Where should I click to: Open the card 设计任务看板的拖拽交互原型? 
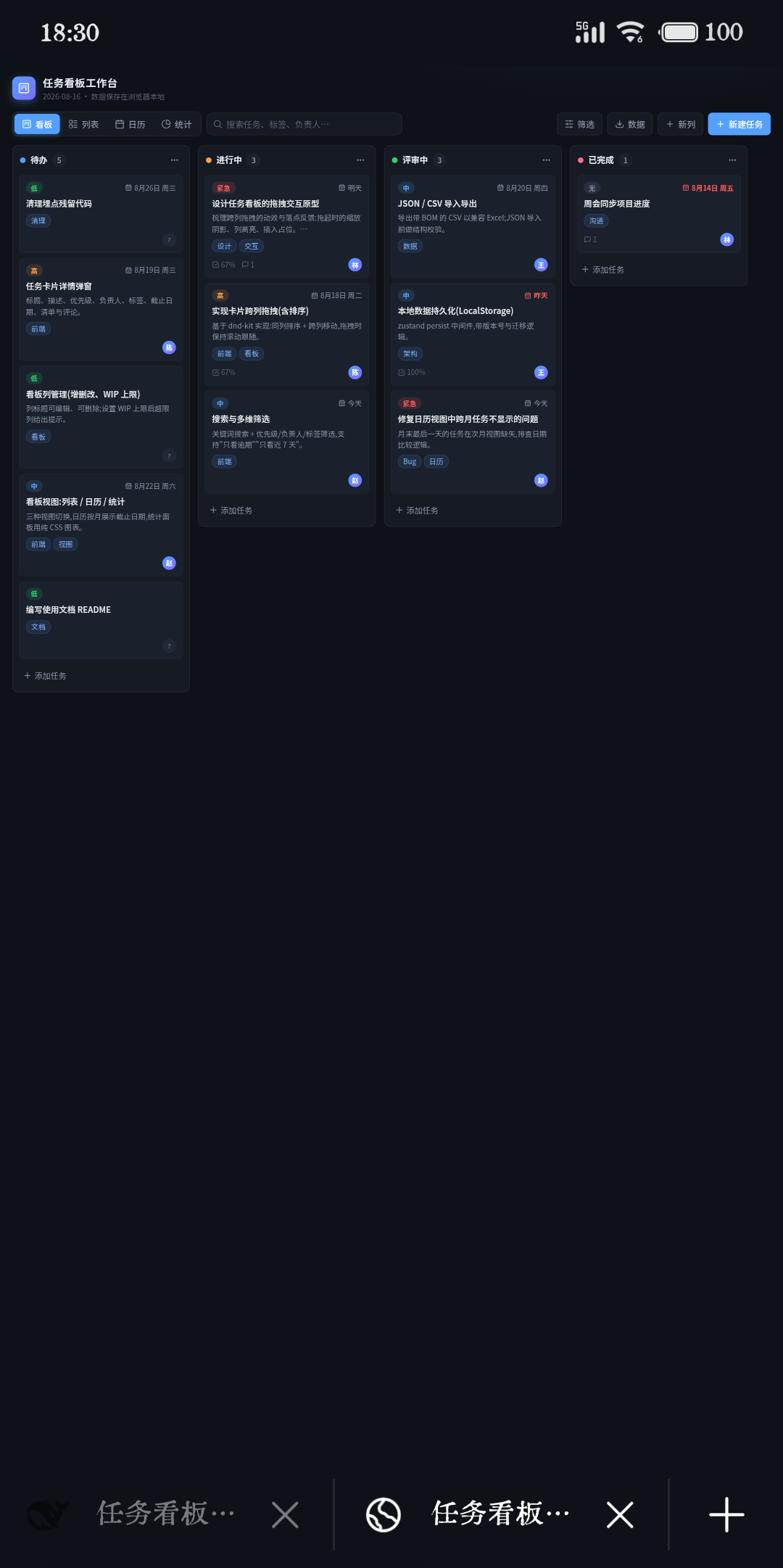click(287, 226)
